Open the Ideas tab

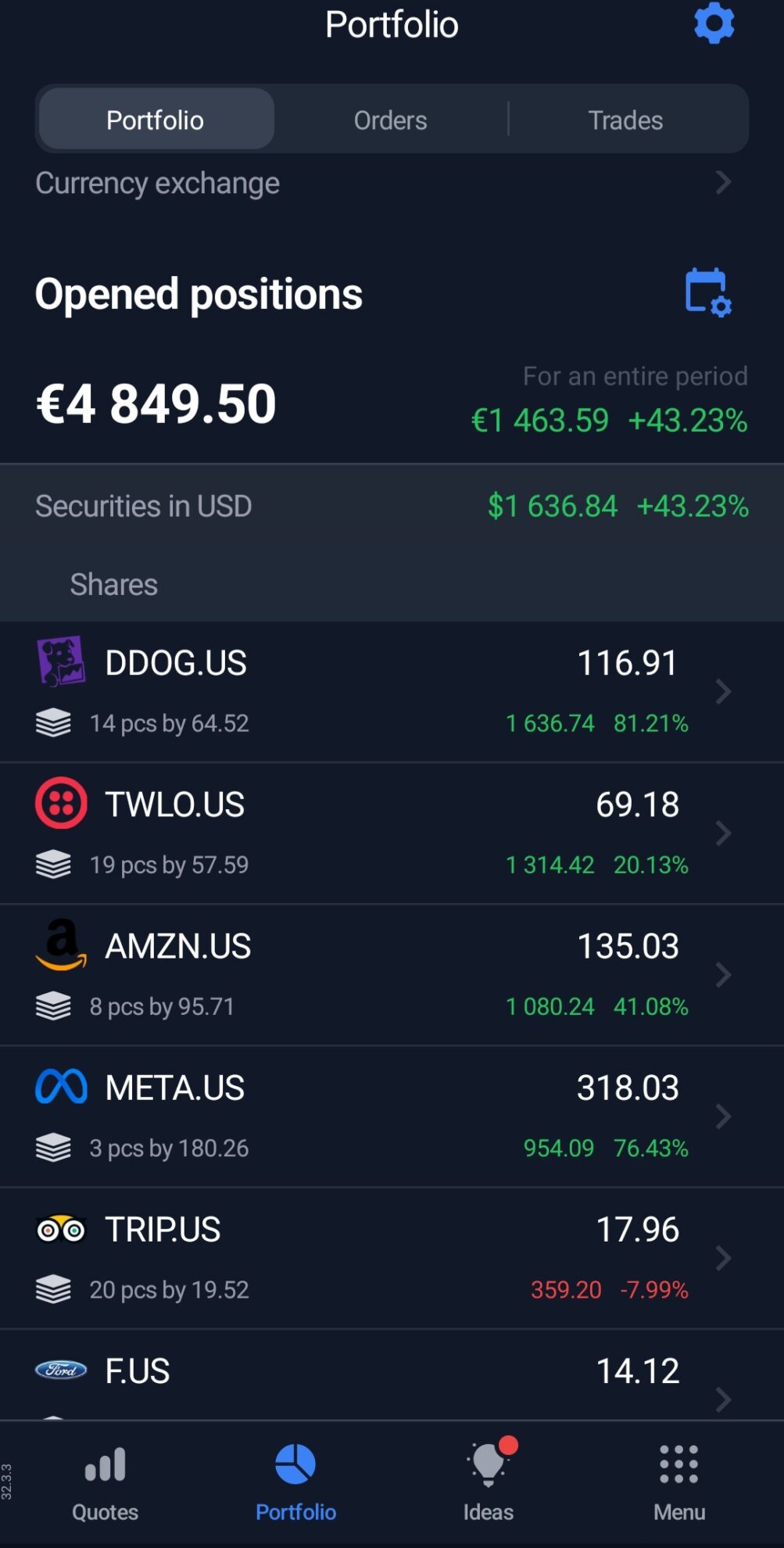[x=489, y=1483]
